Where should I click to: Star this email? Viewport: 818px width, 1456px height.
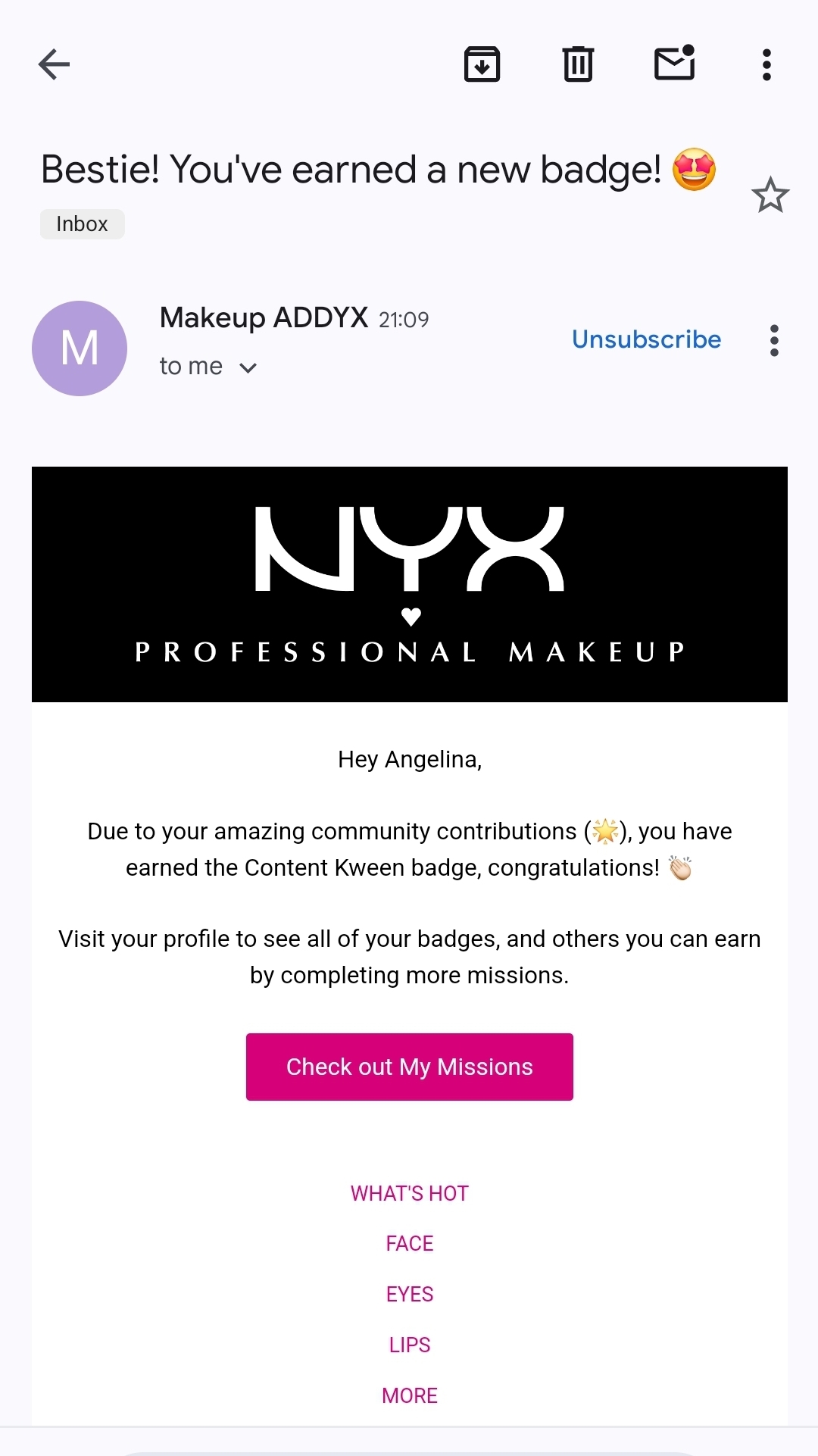point(770,195)
